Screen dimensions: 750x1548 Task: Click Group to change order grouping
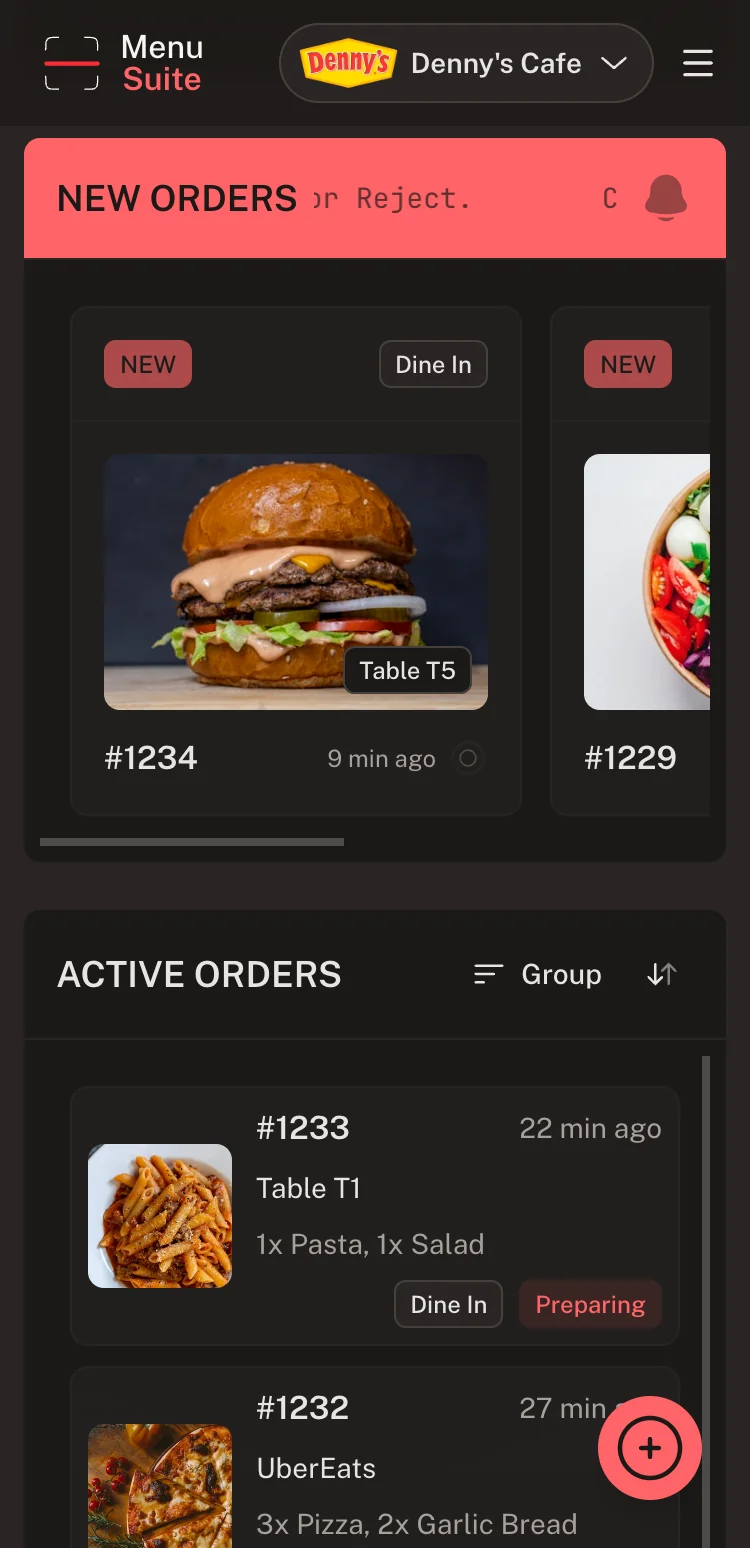point(561,974)
